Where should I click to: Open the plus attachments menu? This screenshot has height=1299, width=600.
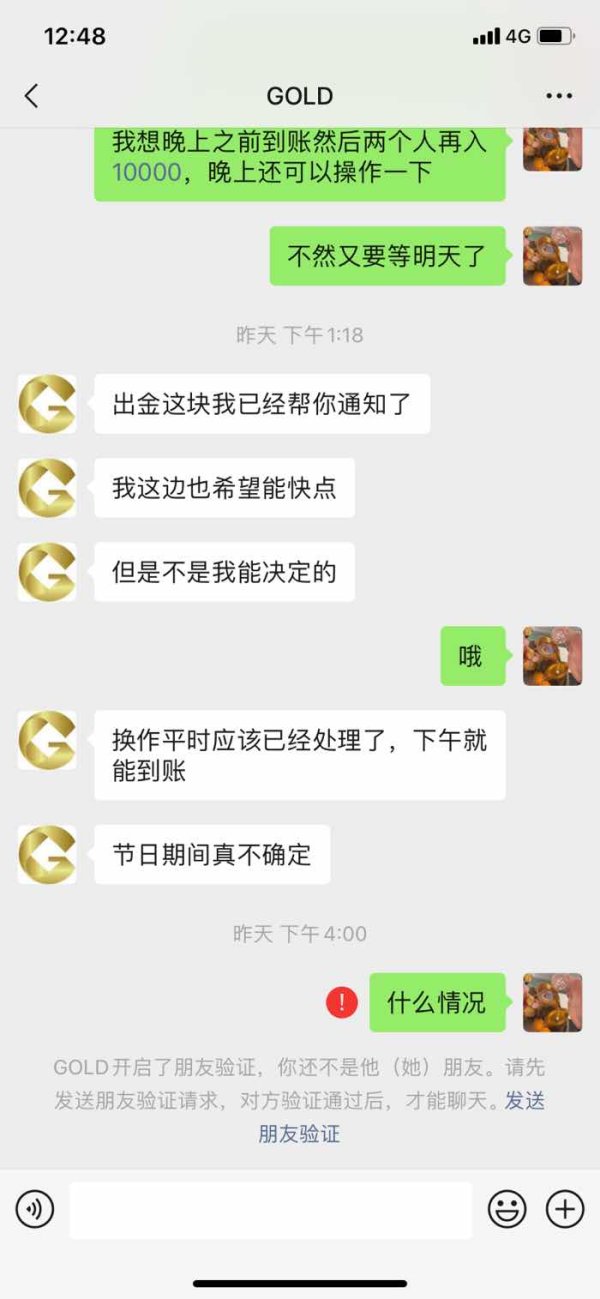(x=565, y=1210)
